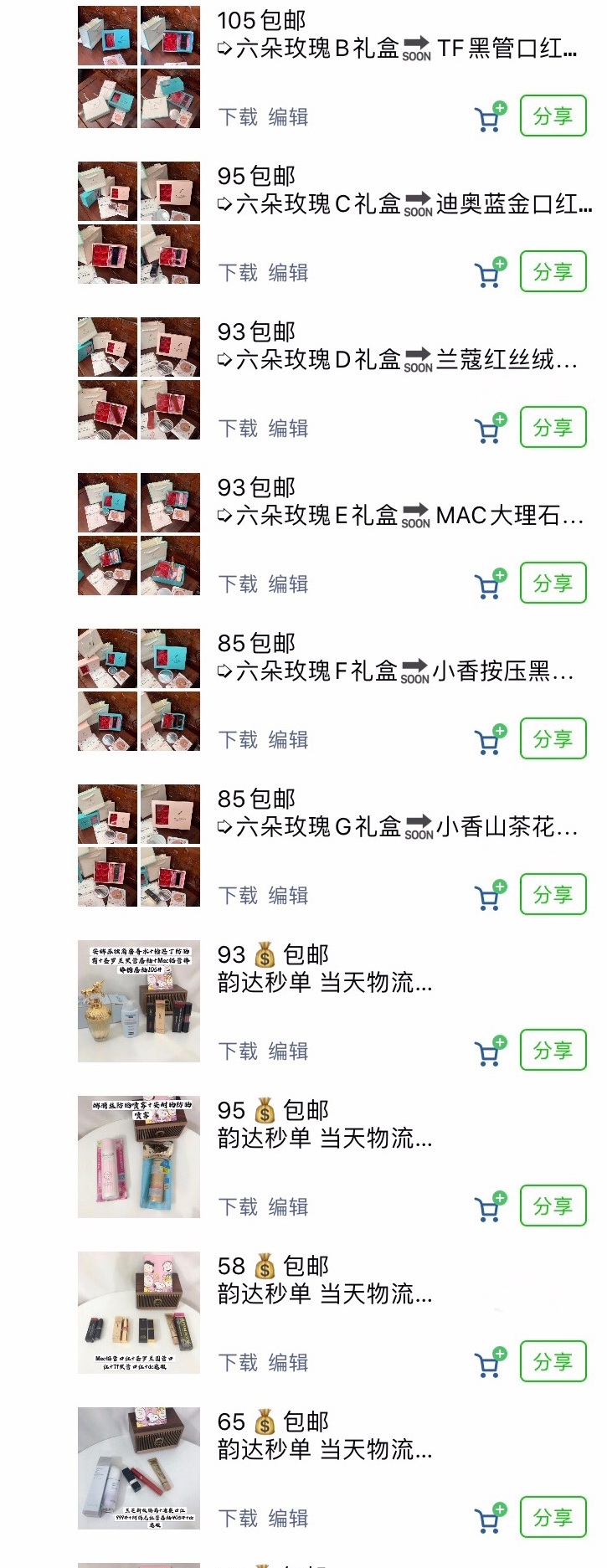Add 六朵玫瑰E礼盒 to cart
This screenshot has width=607, height=1568.
[x=491, y=584]
